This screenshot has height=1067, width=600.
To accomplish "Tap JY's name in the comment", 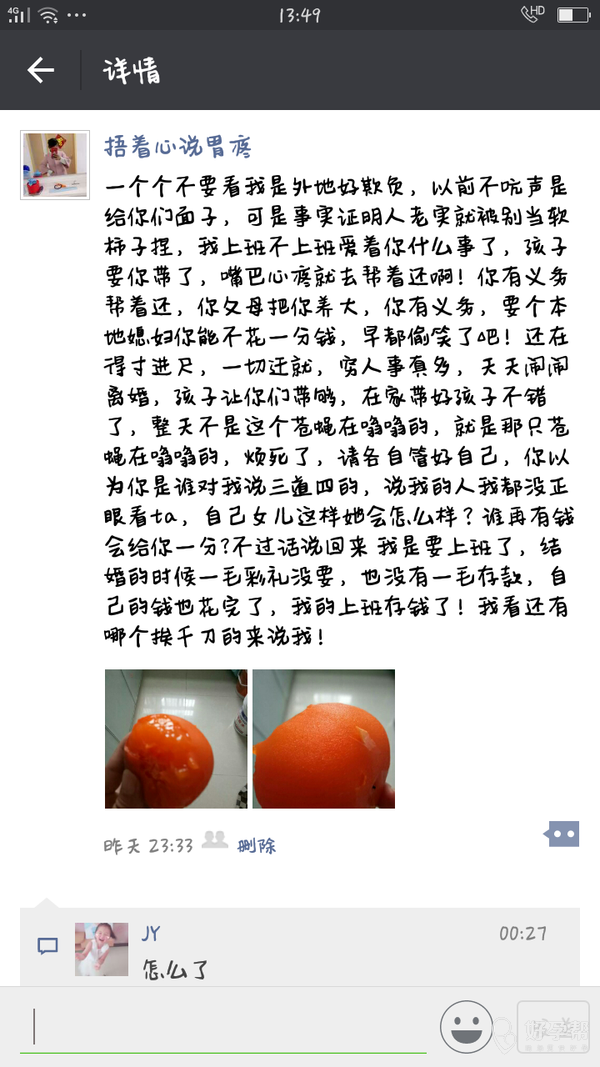I will [151, 933].
